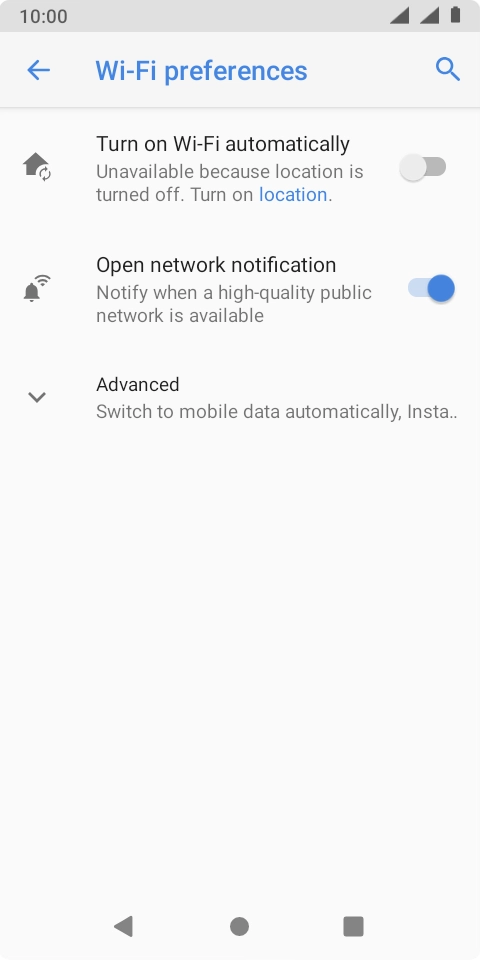
Task: Tap the blue location link
Action: tap(293, 195)
